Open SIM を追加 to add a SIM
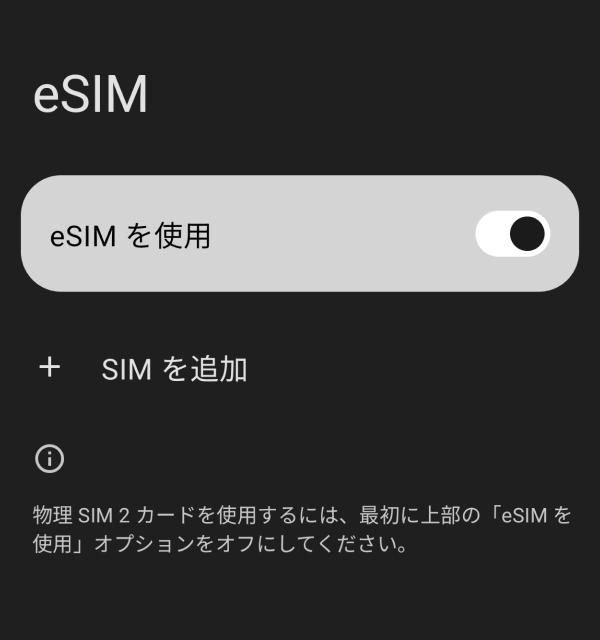 [174, 369]
